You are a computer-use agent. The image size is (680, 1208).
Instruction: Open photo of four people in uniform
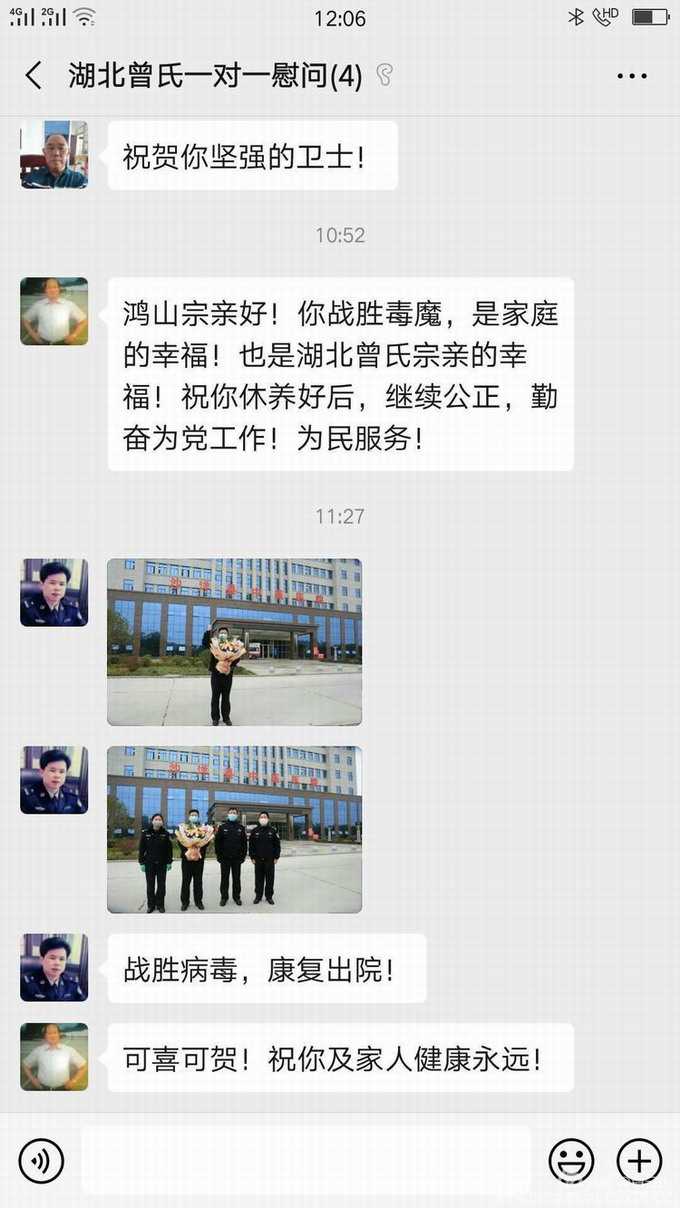tap(235, 829)
